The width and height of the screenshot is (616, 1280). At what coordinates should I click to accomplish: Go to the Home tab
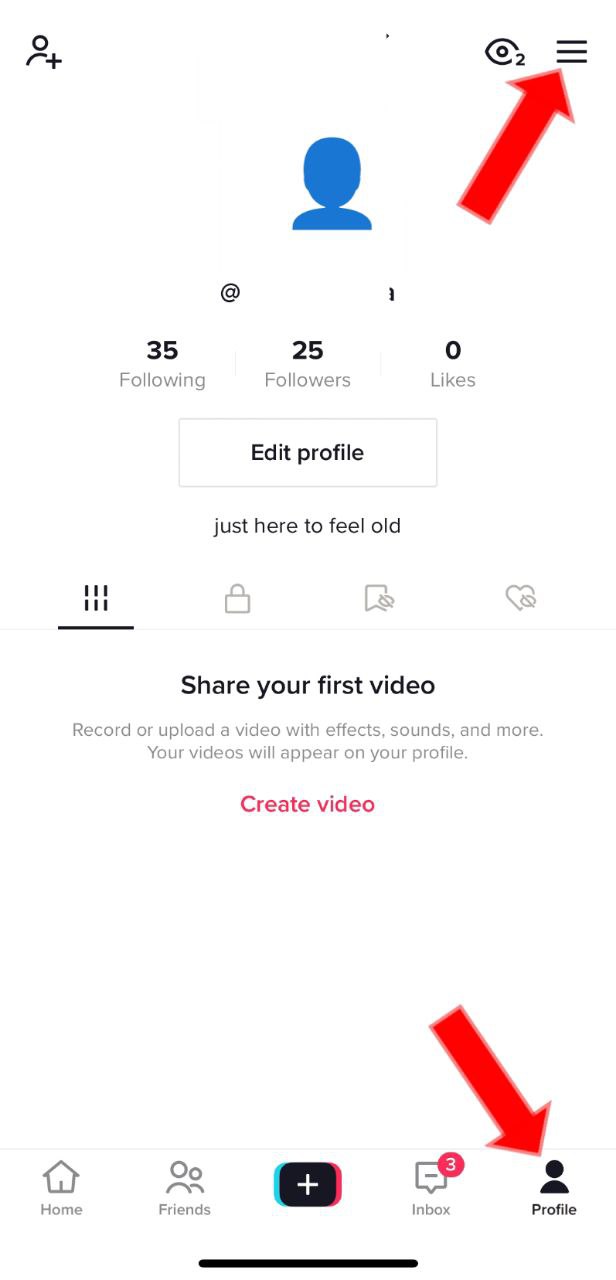[61, 1187]
